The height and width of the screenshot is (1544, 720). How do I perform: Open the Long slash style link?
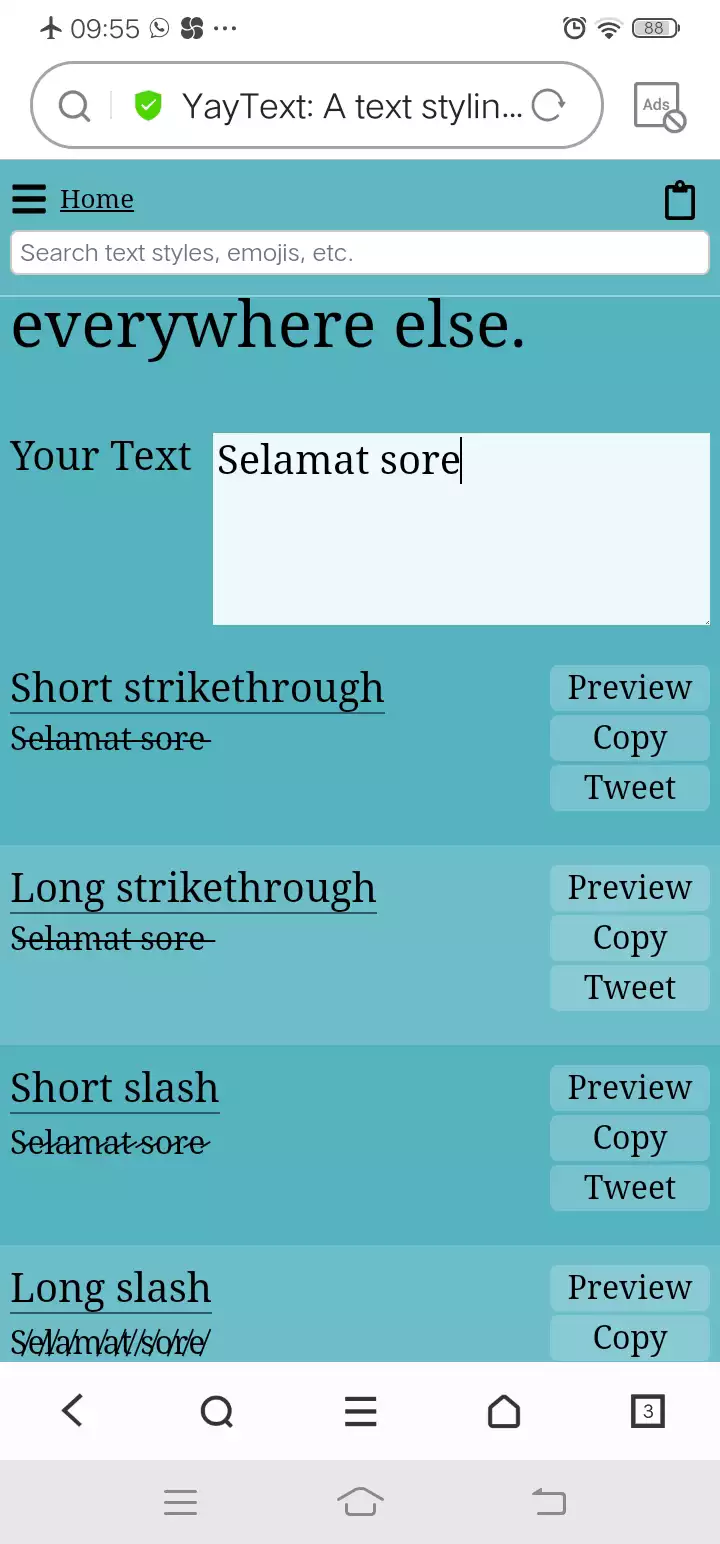[x=111, y=1289]
